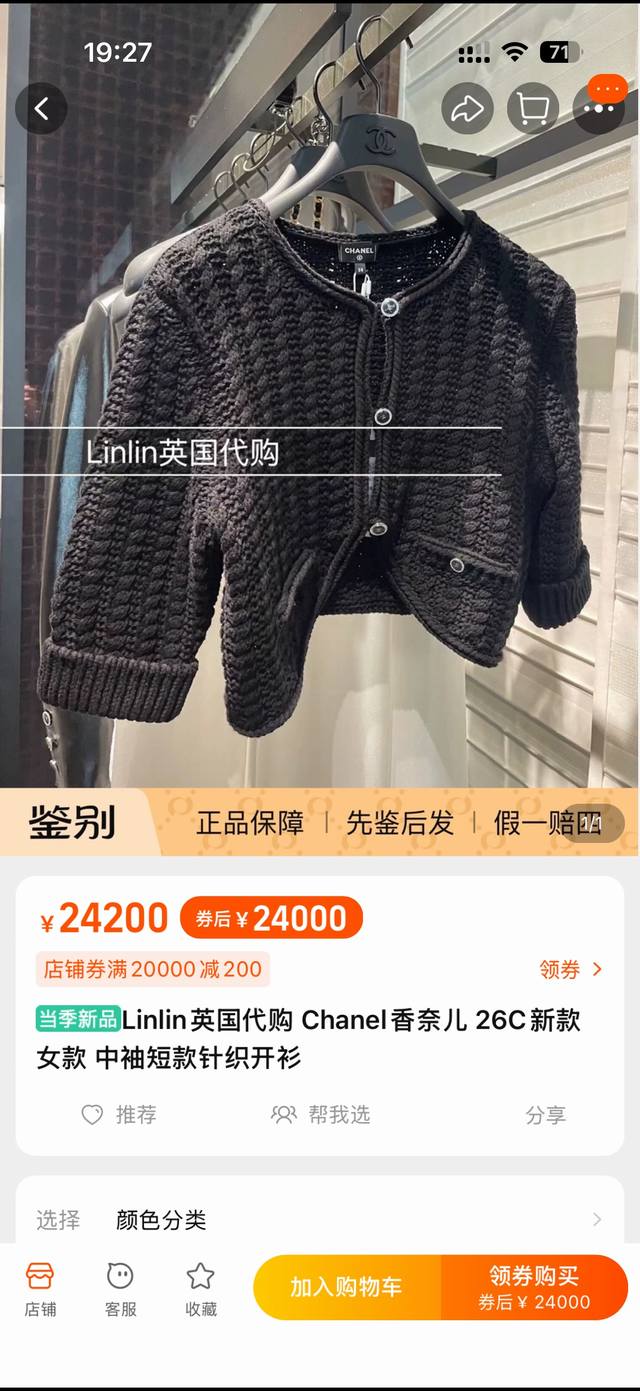
Task: Tap 推荐 to recommend this item
Action: tap(119, 1114)
